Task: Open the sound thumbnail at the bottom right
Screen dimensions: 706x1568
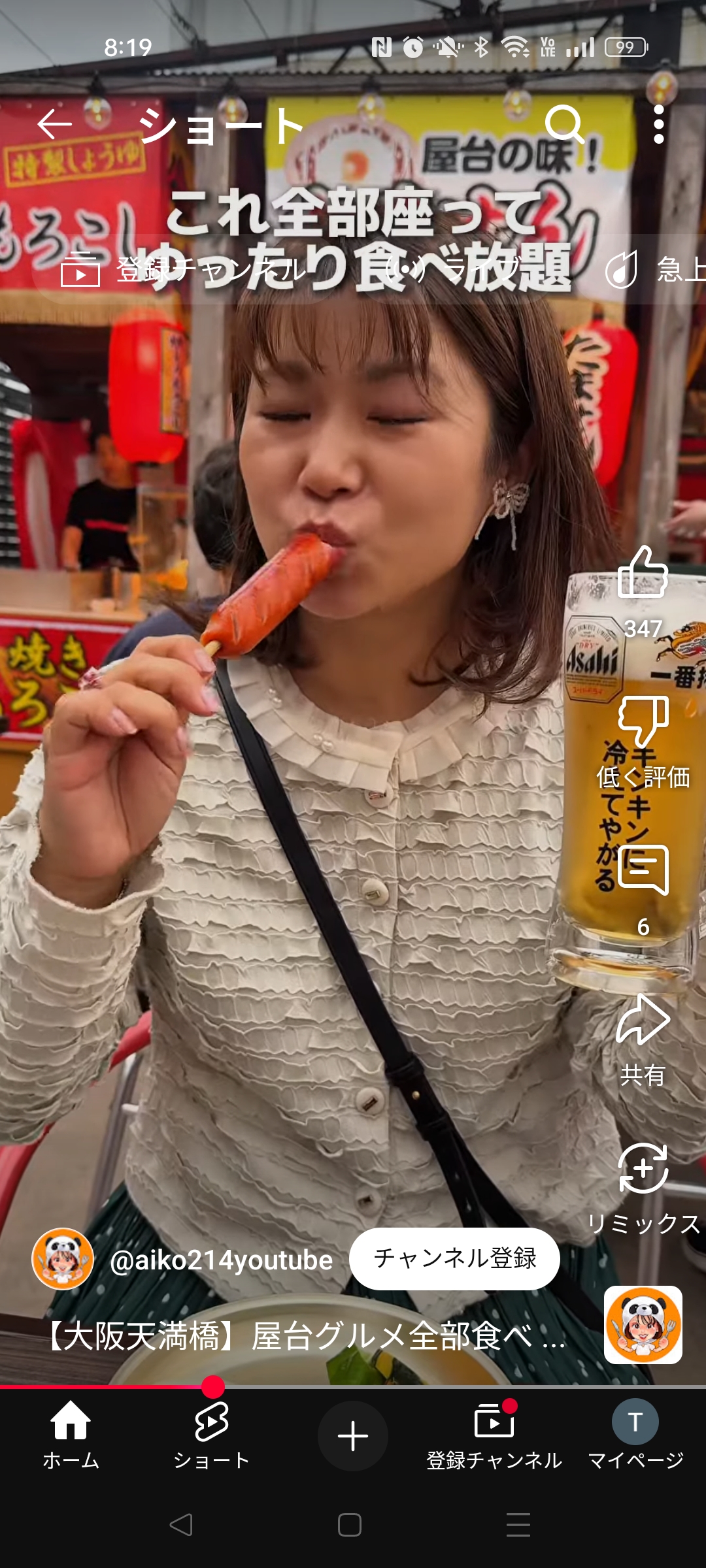Action: [643, 1325]
